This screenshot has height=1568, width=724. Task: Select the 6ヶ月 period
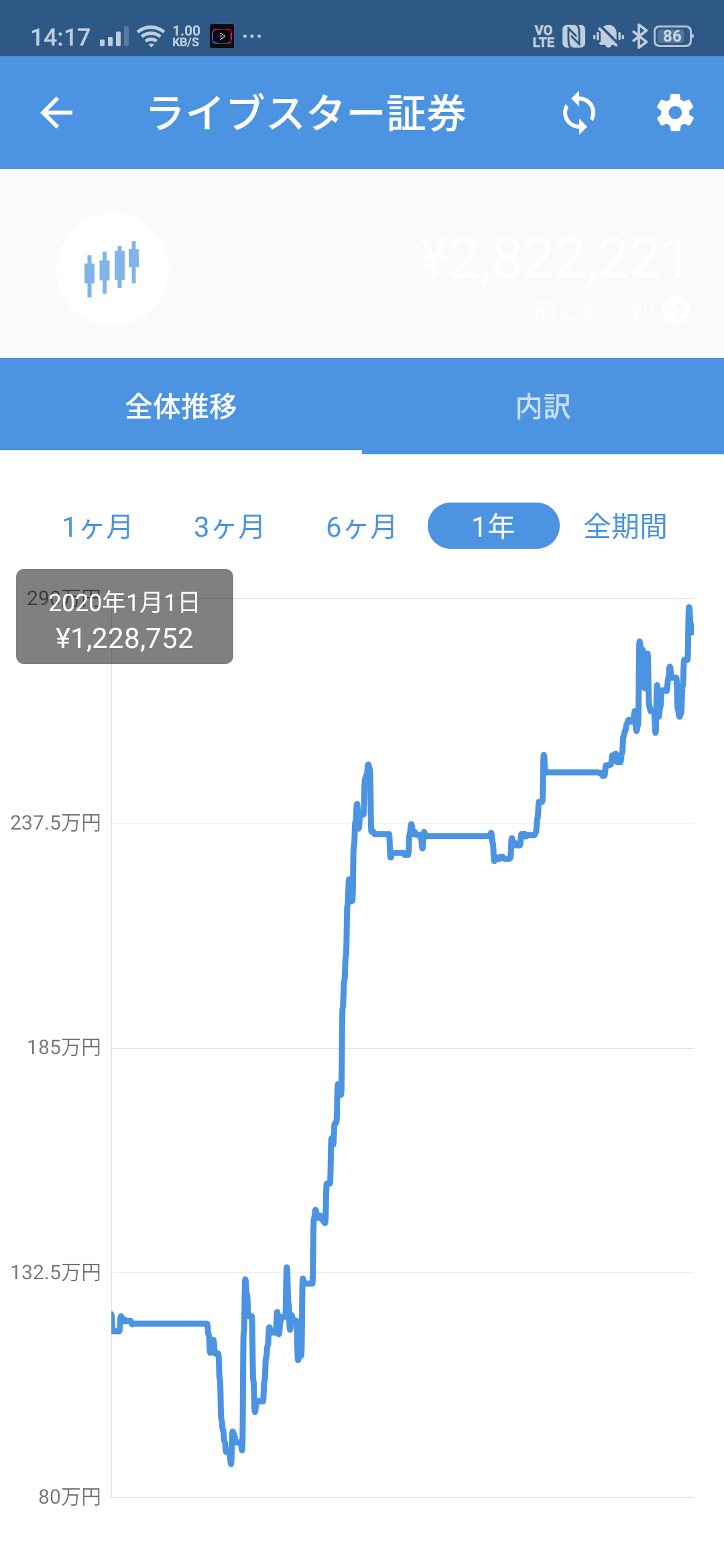[361, 527]
